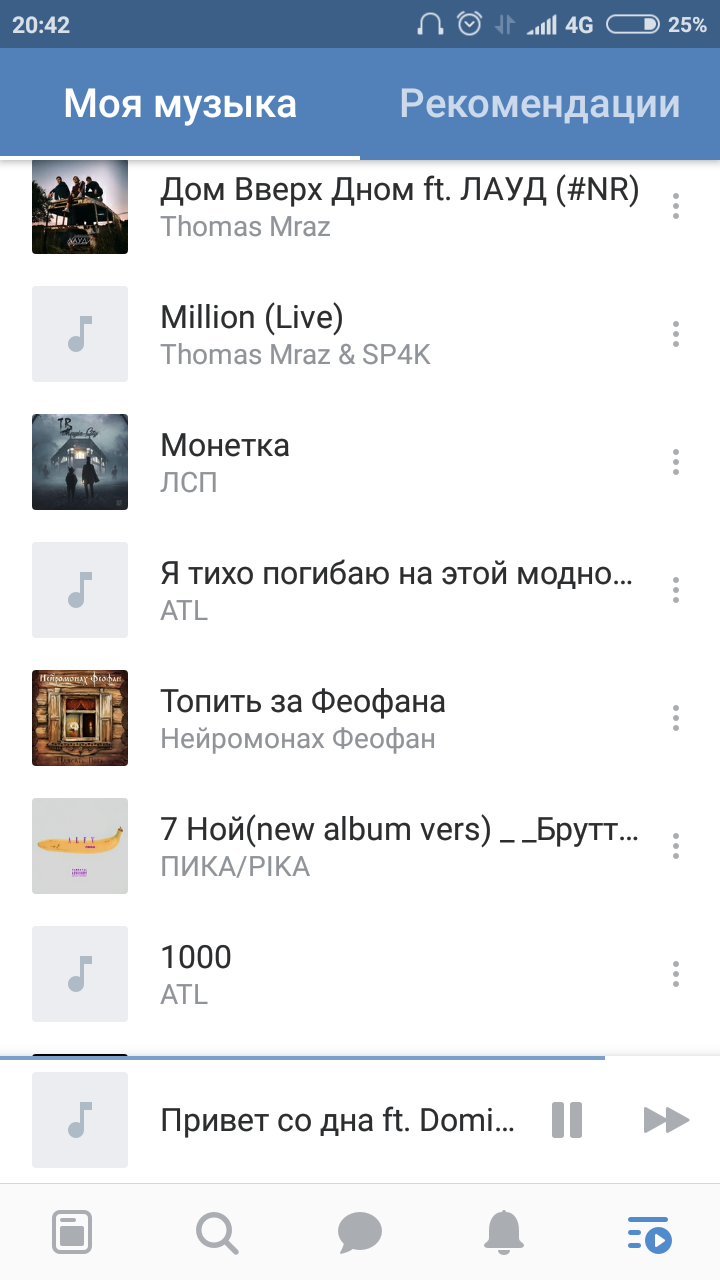Open options for Дом Вверх Дном track
This screenshot has width=720, height=1280.
click(x=676, y=206)
